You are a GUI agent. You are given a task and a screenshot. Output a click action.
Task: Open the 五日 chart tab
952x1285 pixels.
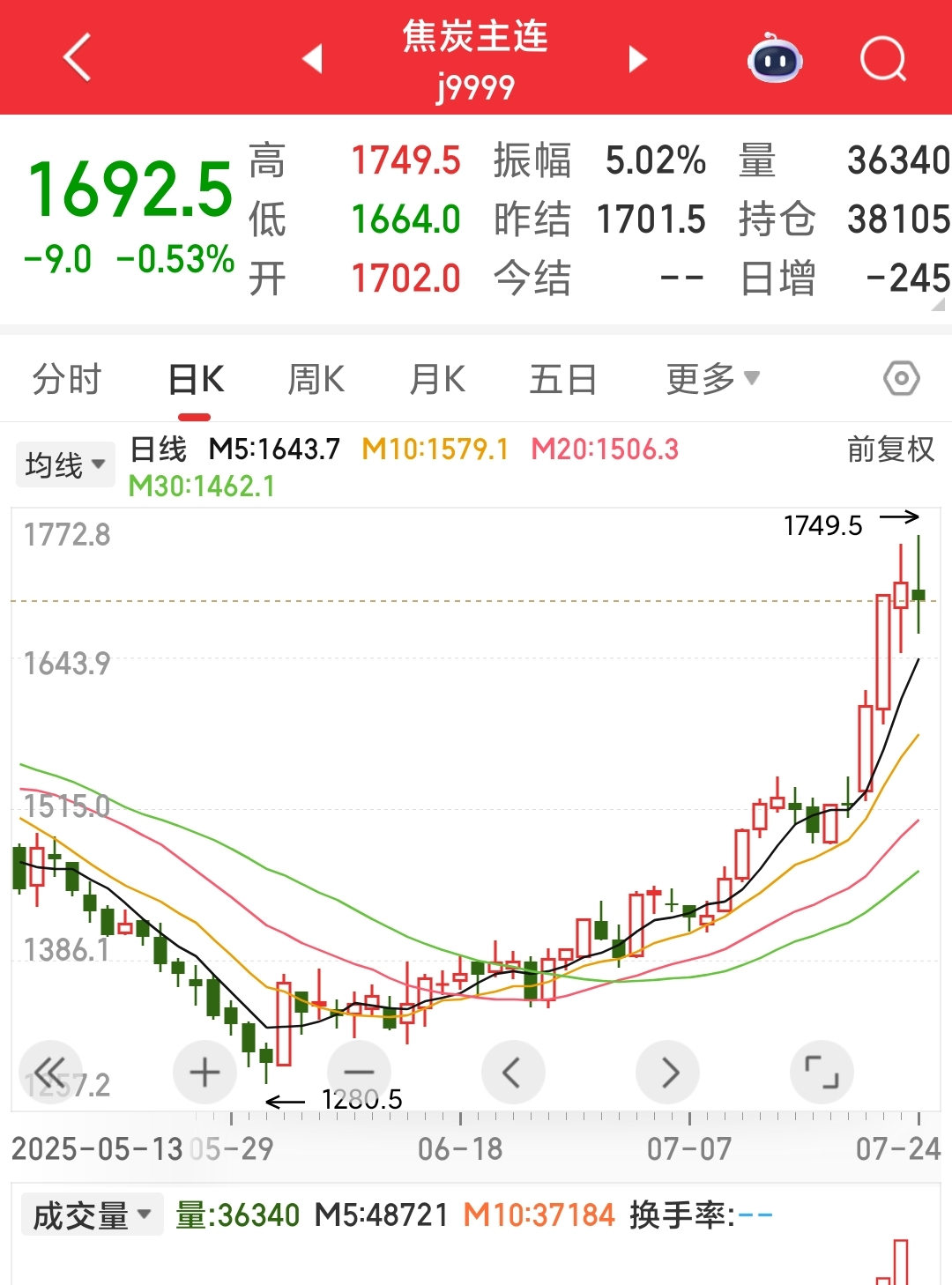(562, 380)
